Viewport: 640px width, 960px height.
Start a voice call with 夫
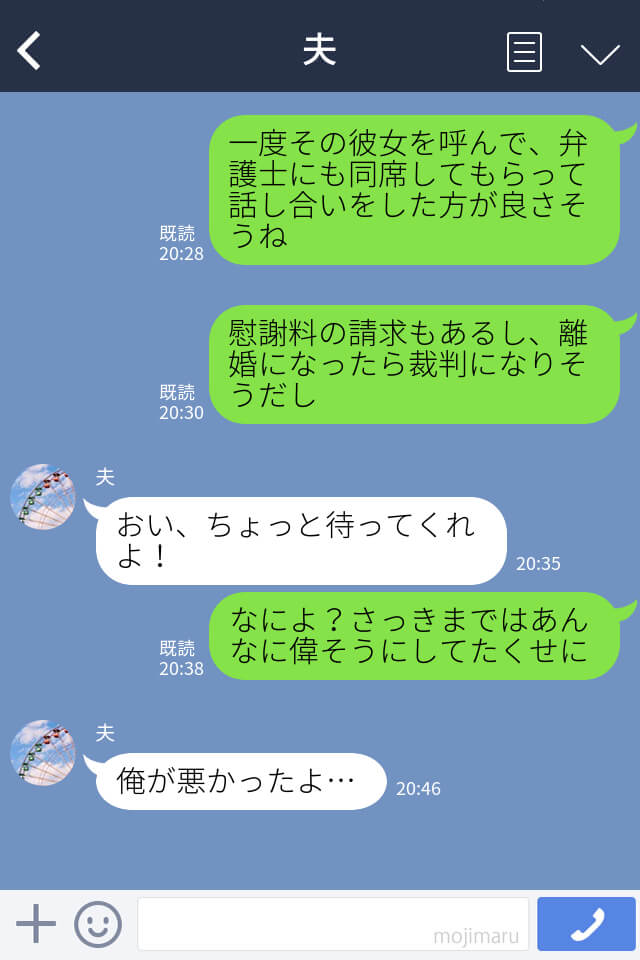tap(586, 923)
